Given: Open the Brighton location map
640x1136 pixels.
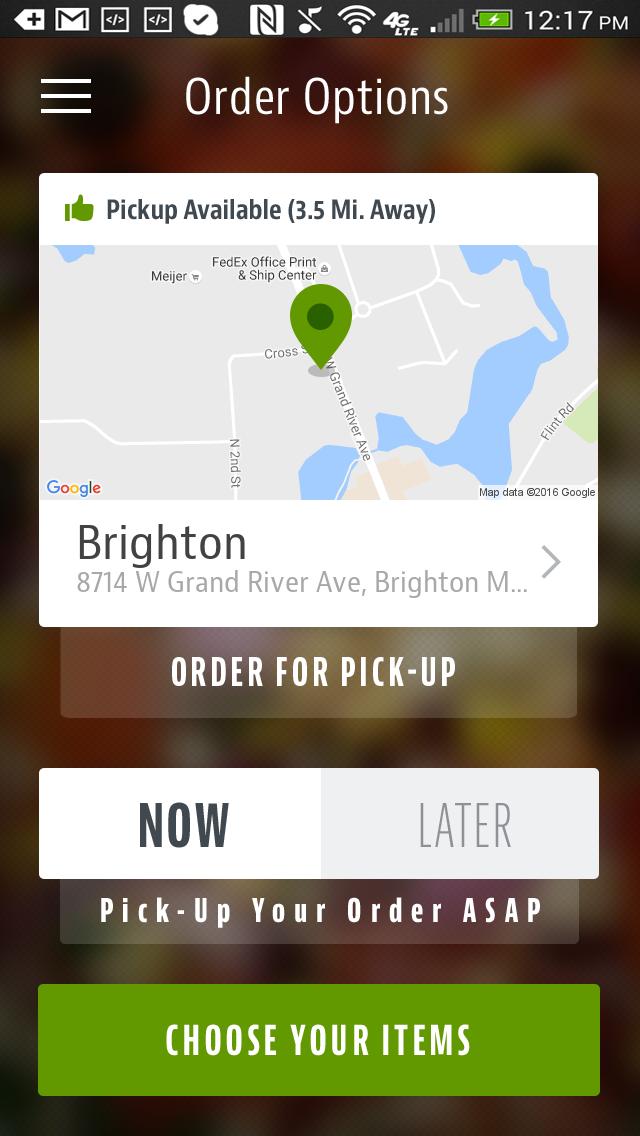Looking at the screenshot, I should (x=318, y=372).
